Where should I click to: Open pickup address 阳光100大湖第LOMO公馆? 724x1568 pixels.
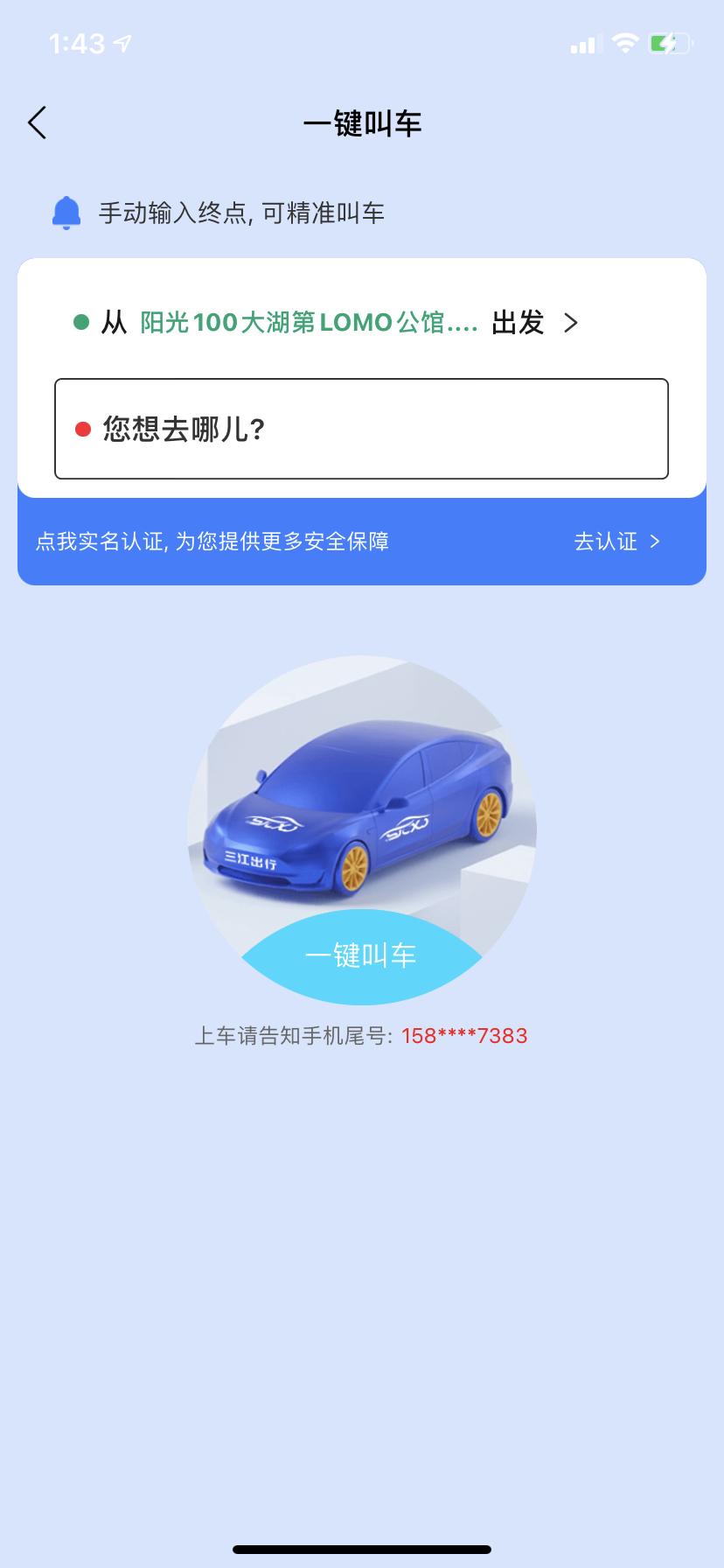[308, 322]
